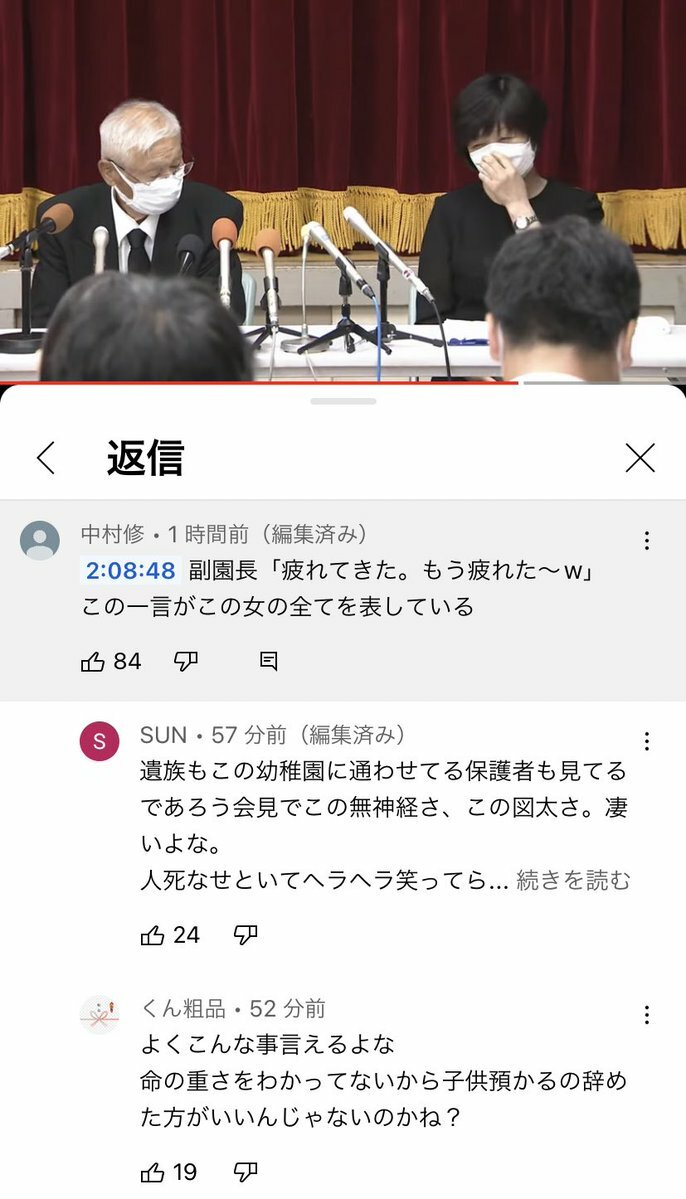Image resolution: width=686 pixels, height=1199 pixels.
Task: Close the 返信 replies panel
Action: click(x=640, y=458)
